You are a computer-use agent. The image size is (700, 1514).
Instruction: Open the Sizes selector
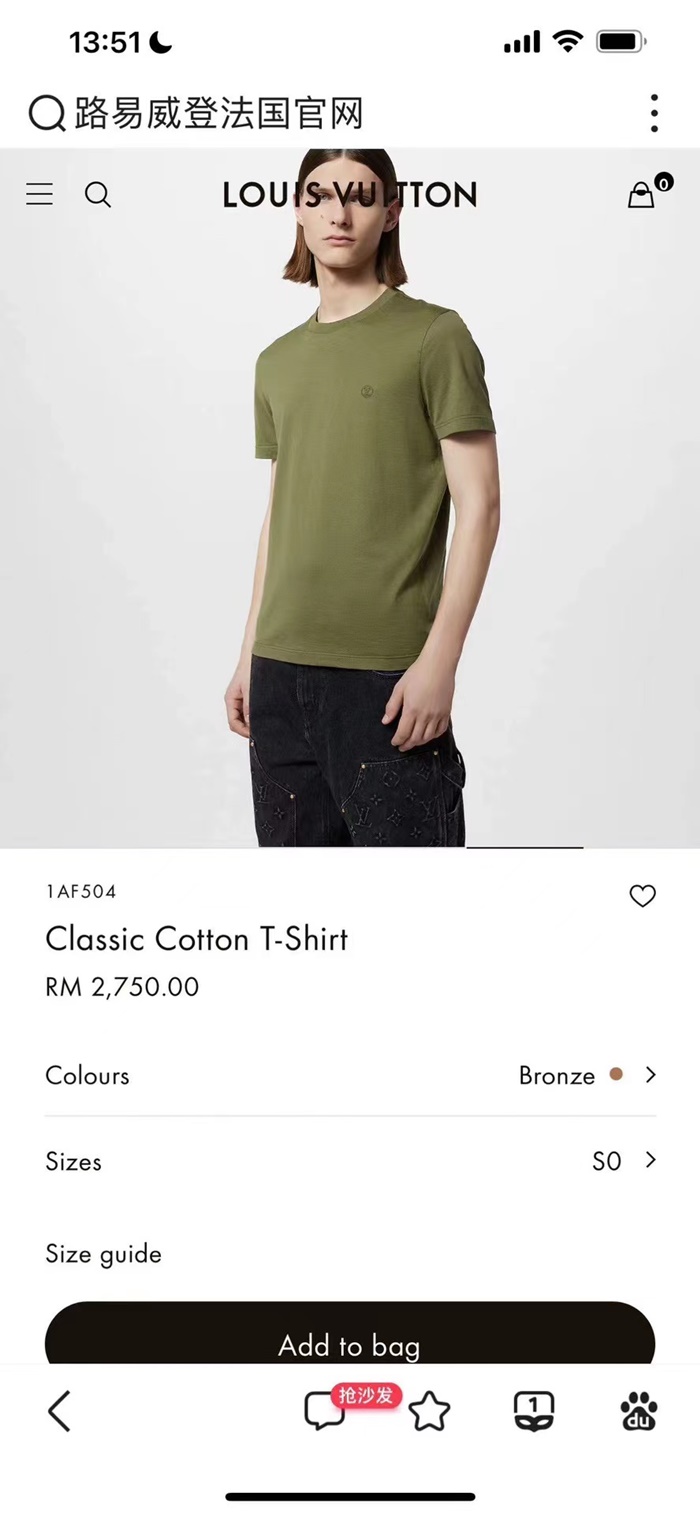click(350, 1161)
